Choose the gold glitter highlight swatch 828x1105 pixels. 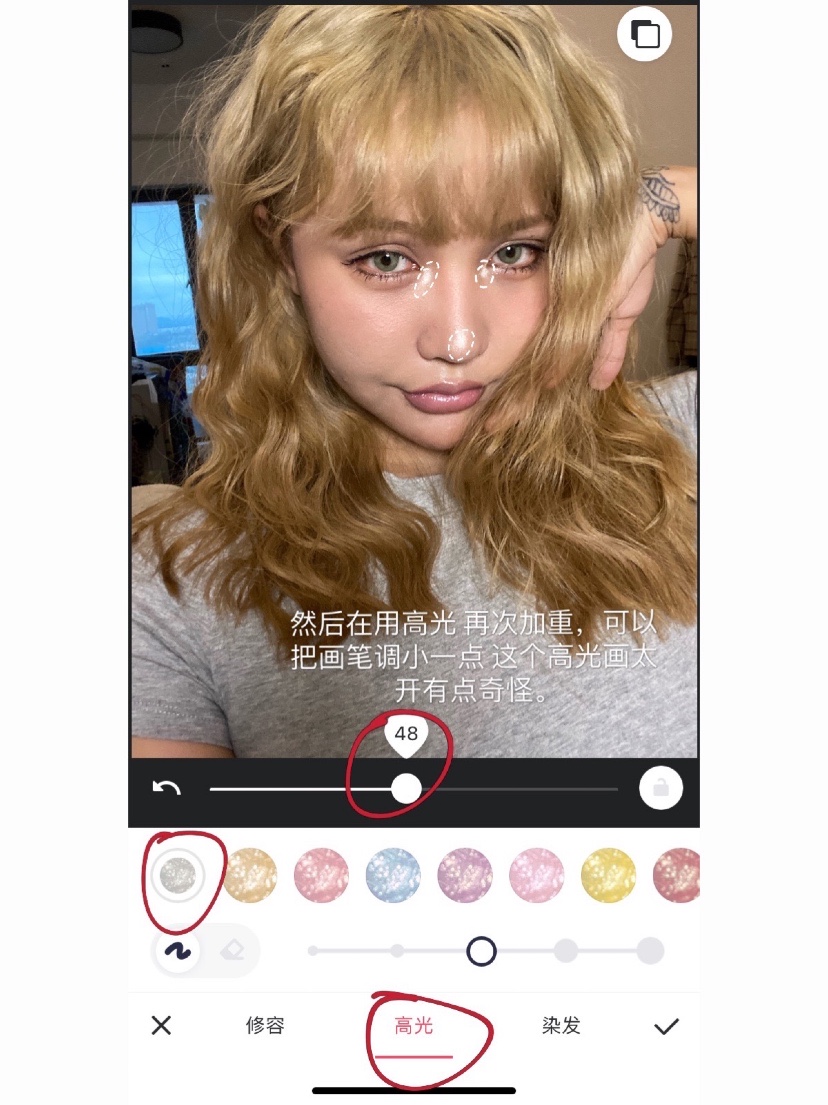tap(249, 876)
